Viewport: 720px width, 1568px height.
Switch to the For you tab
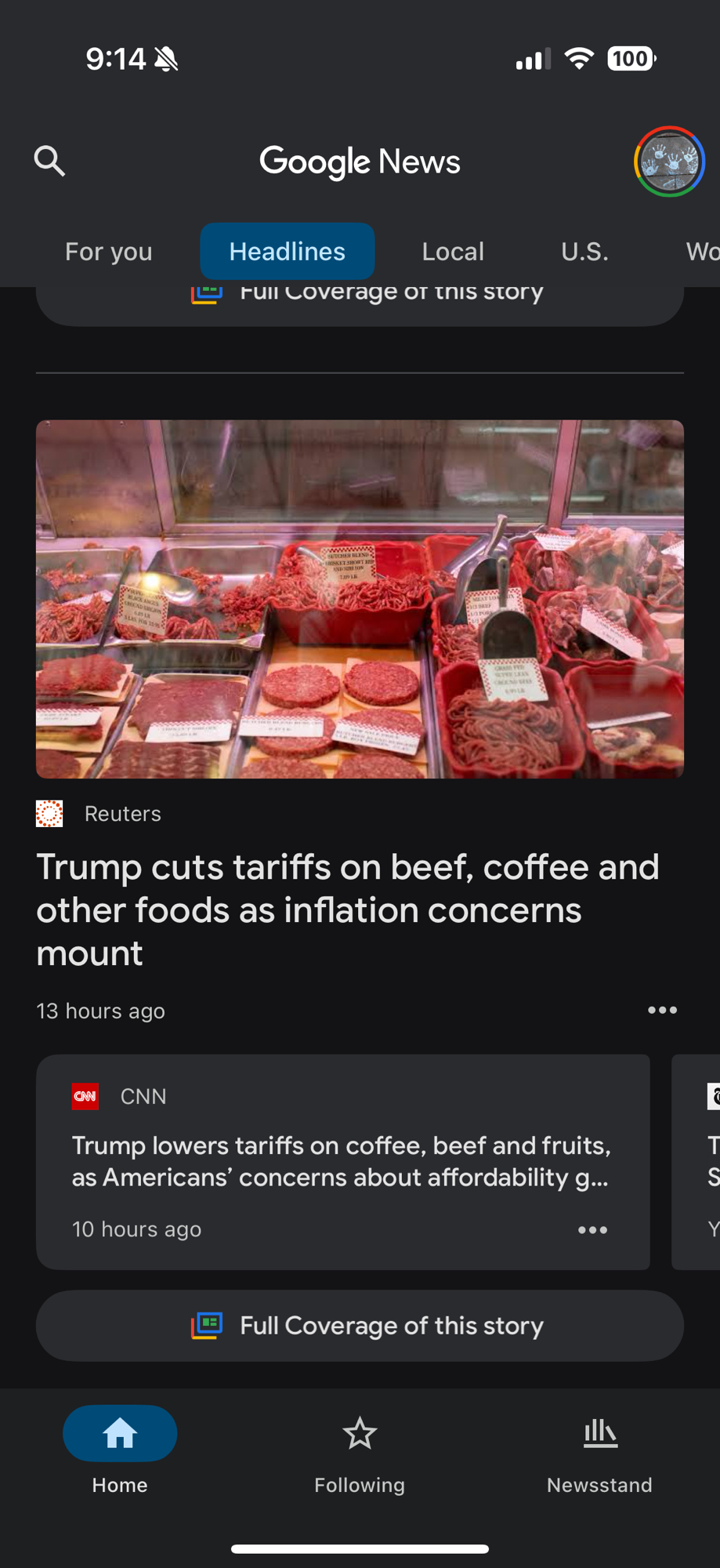pos(108,252)
